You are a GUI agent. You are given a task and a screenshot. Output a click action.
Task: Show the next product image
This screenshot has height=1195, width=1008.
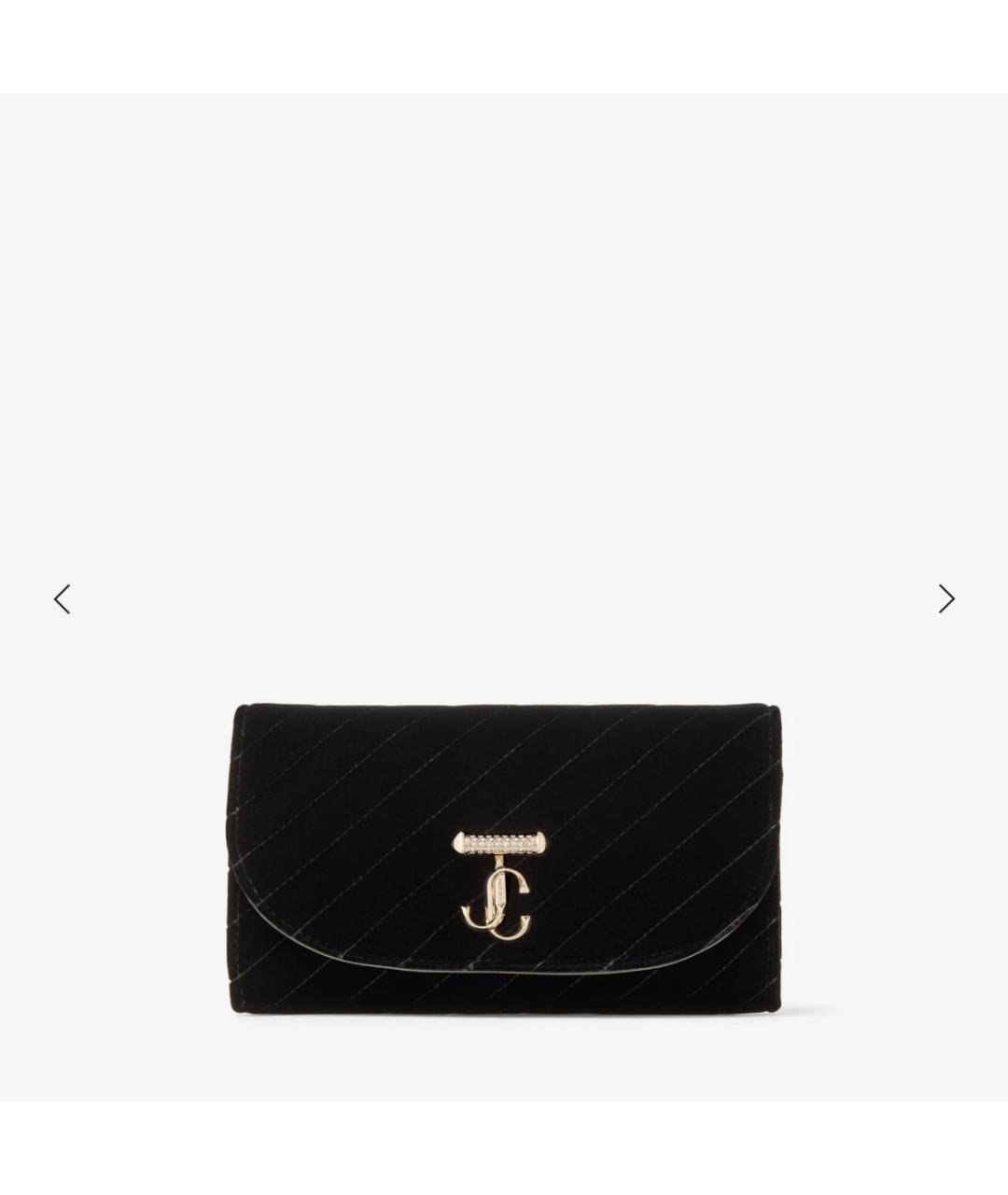(x=946, y=598)
